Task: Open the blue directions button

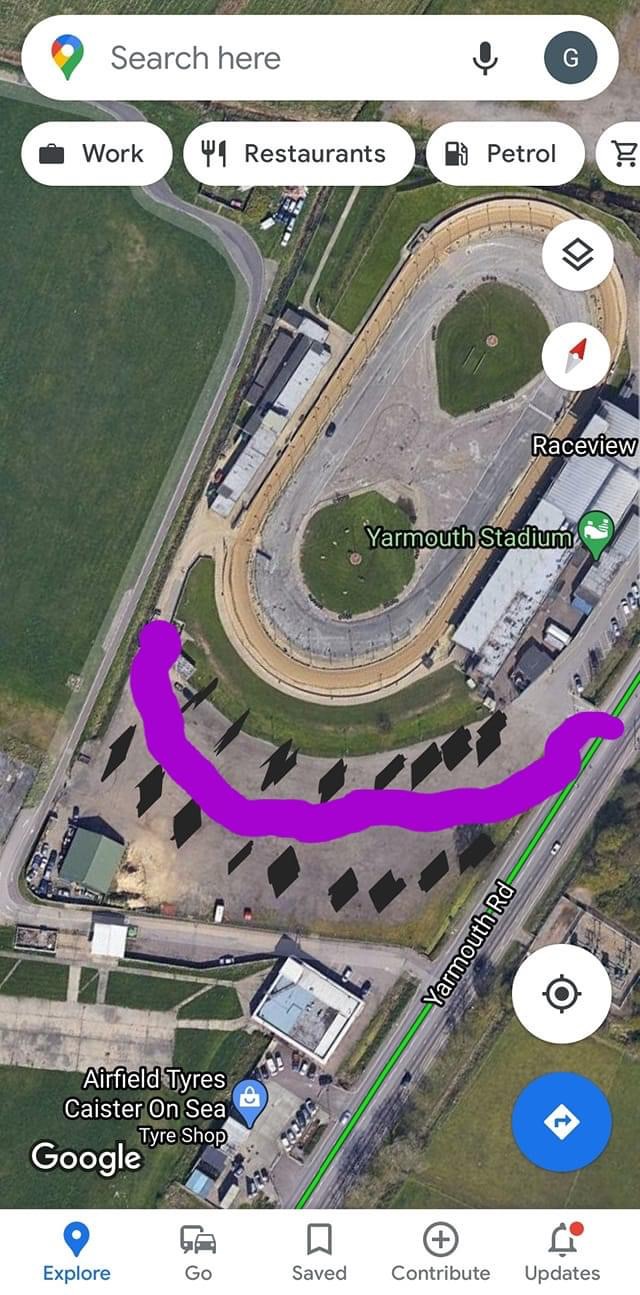Action: (561, 1122)
